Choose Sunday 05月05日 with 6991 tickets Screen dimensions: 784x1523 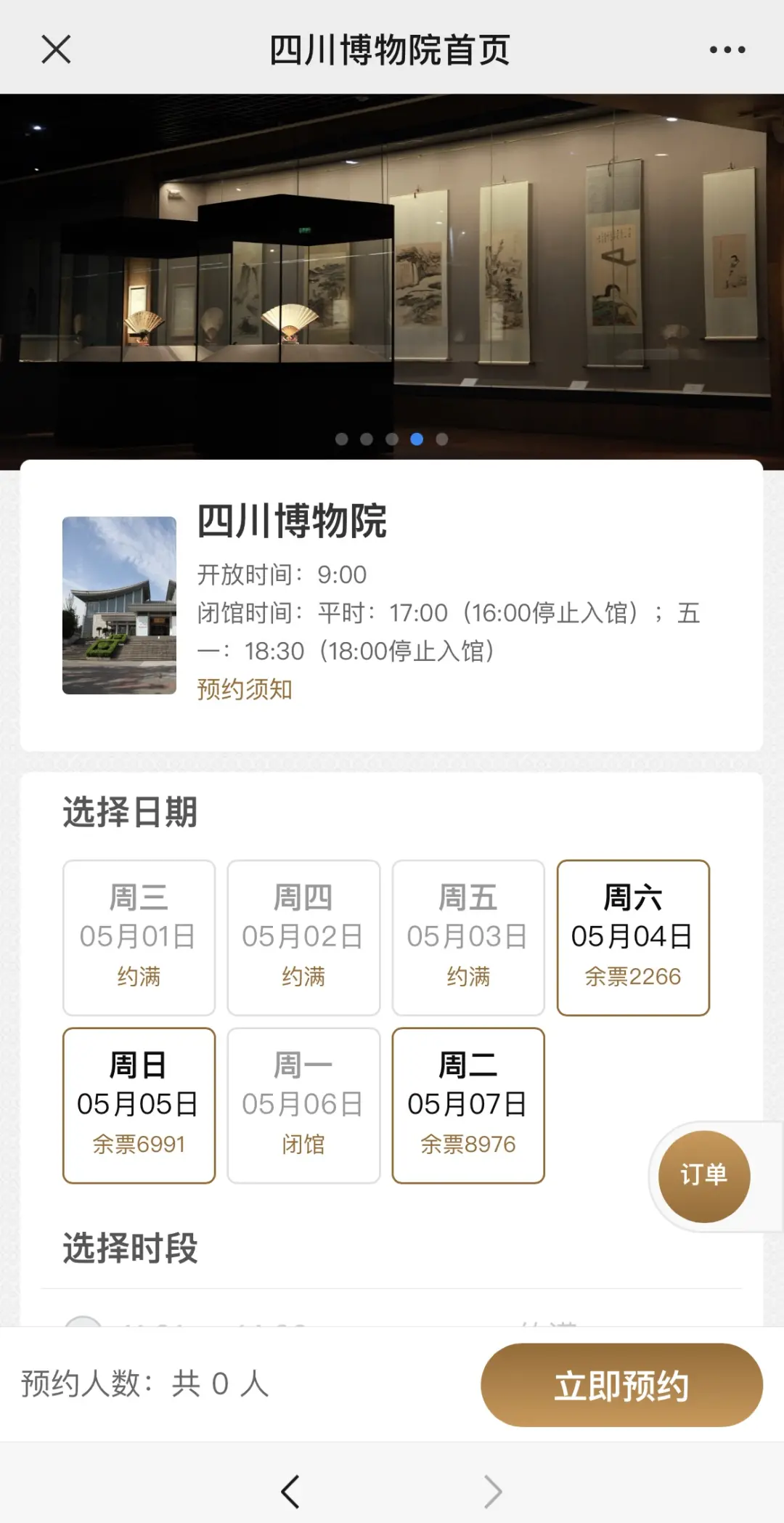pos(139,1105)
